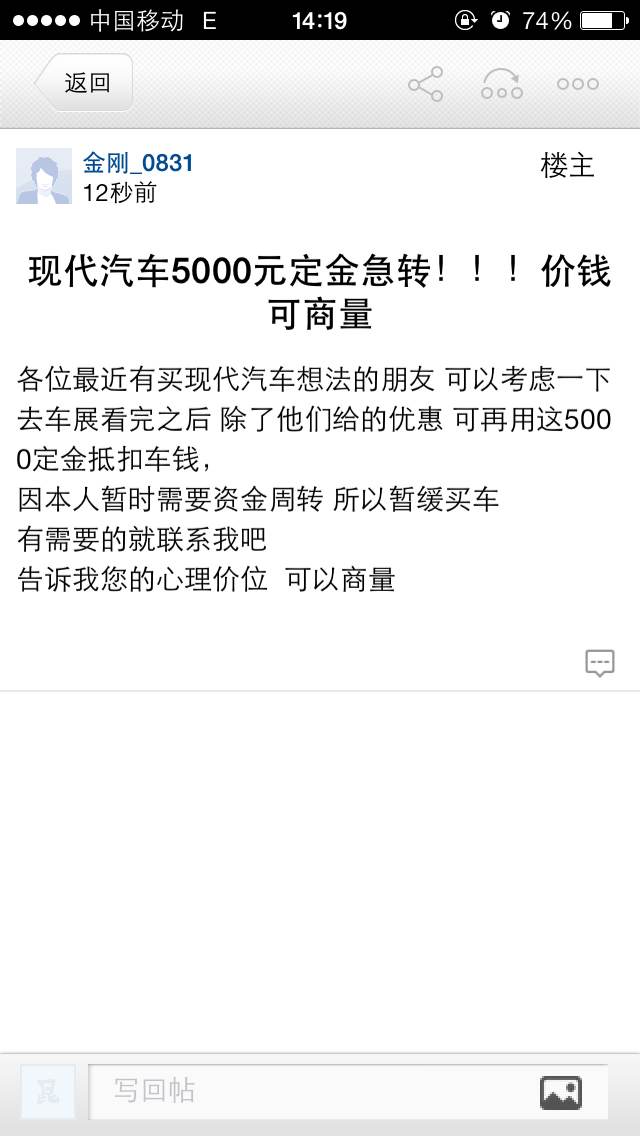Attach a picture to the reply
The height and width of the screenshot is (1136, 640).
point(561,1093)
